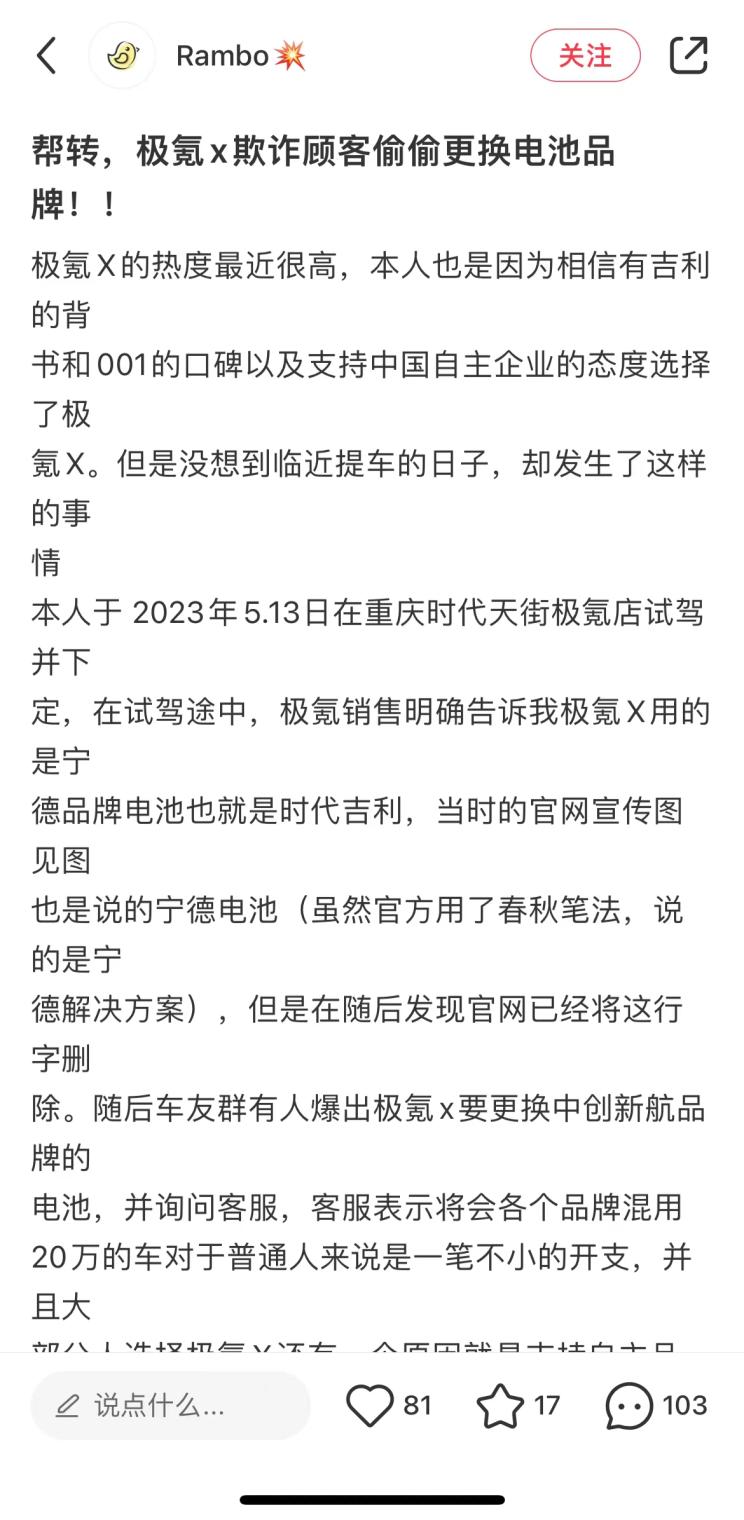This screenshot has width=744, height=1520.
Task: Tap the back arrow to return
Action: tap(45, 57)
